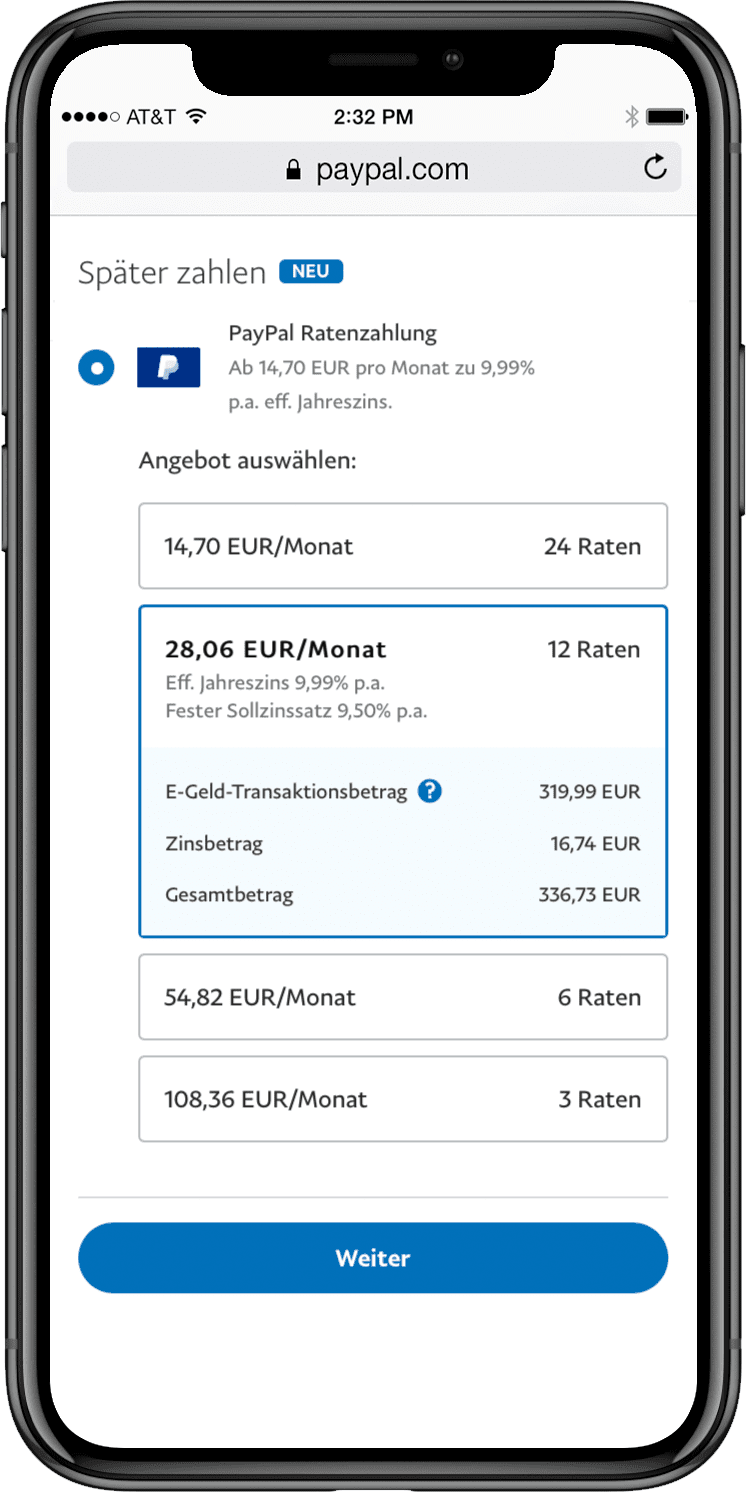Choose the 24 Raten offer
The height and width of the screenshot is (1492, 746).
pos(402,546)
